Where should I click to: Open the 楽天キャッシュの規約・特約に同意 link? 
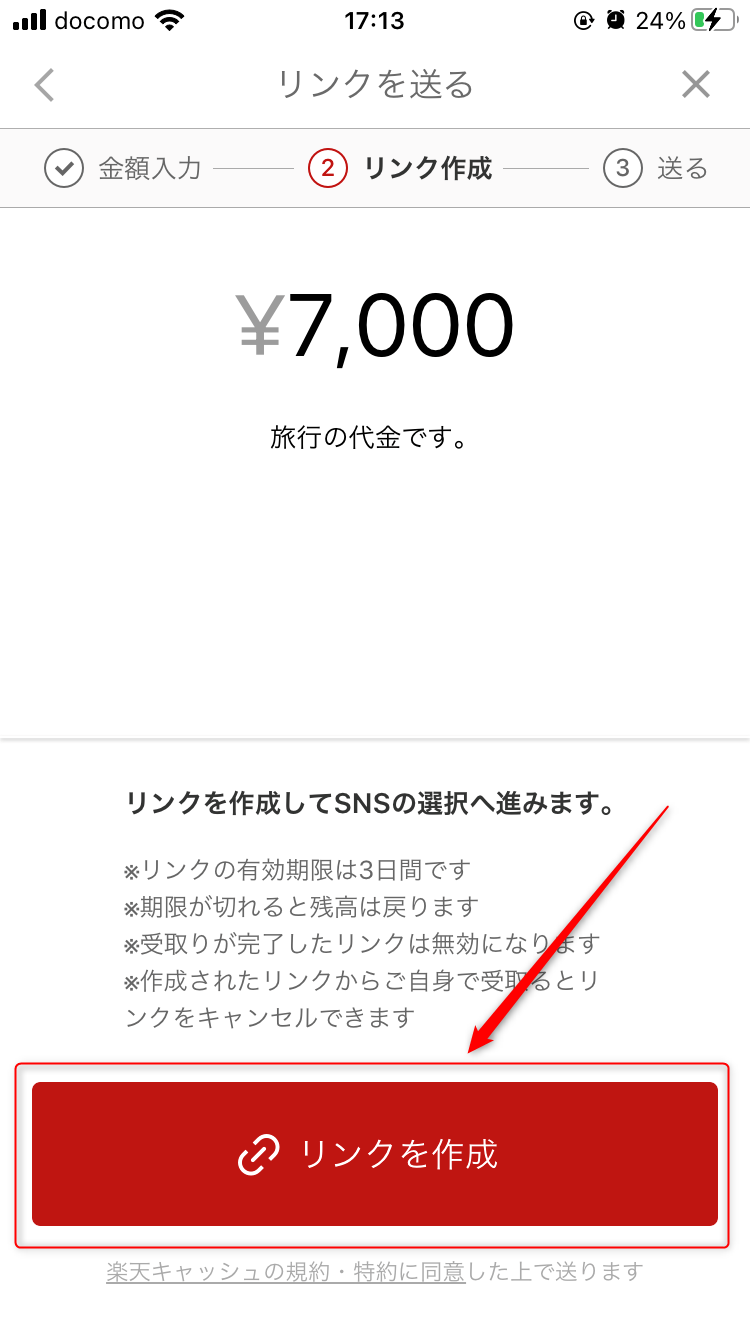tap(286, 1272)
